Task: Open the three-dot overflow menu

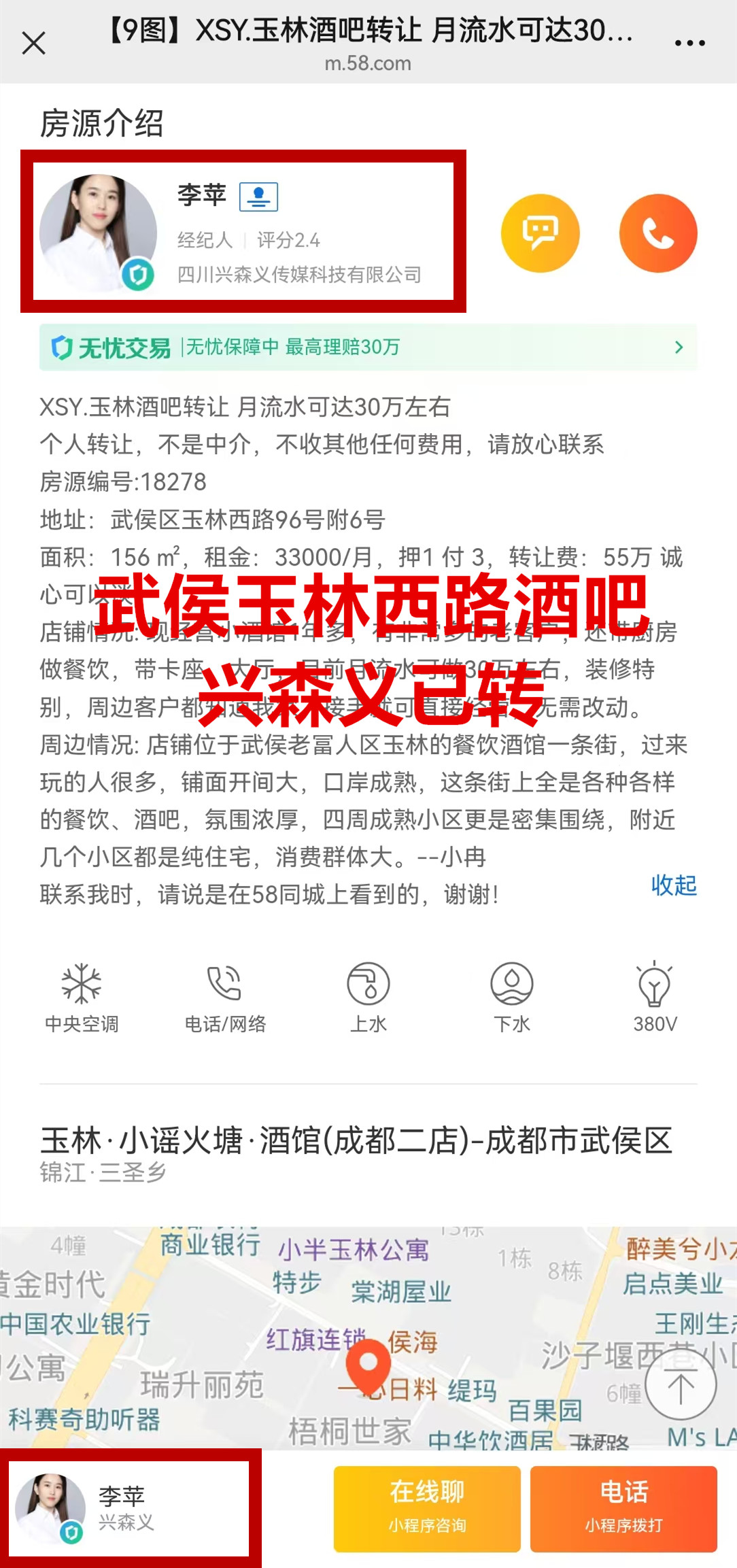Action: pyautogui.click(x=689, y=44)
